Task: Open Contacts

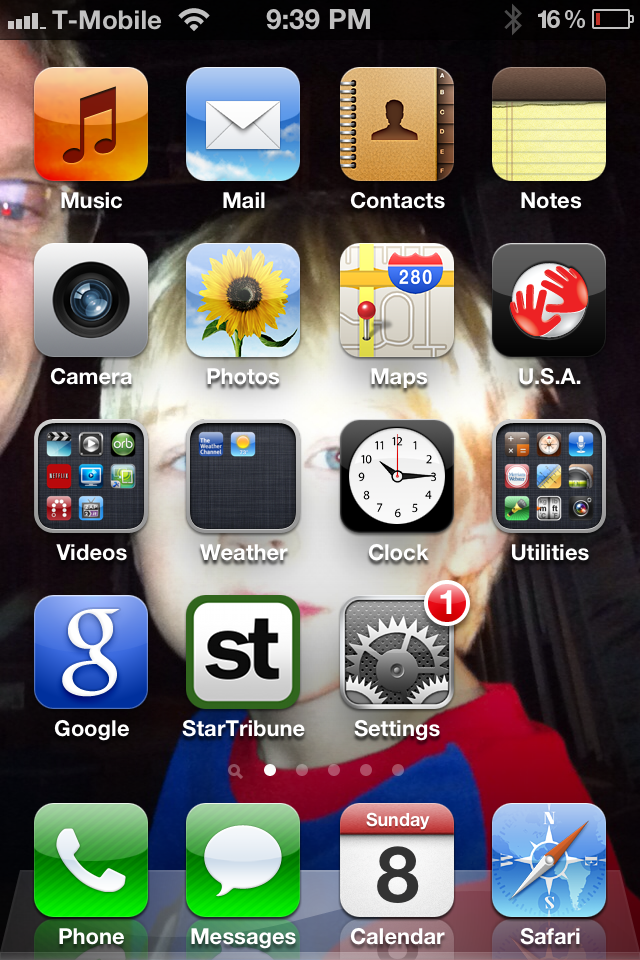Action: click(x=397, y=124)
